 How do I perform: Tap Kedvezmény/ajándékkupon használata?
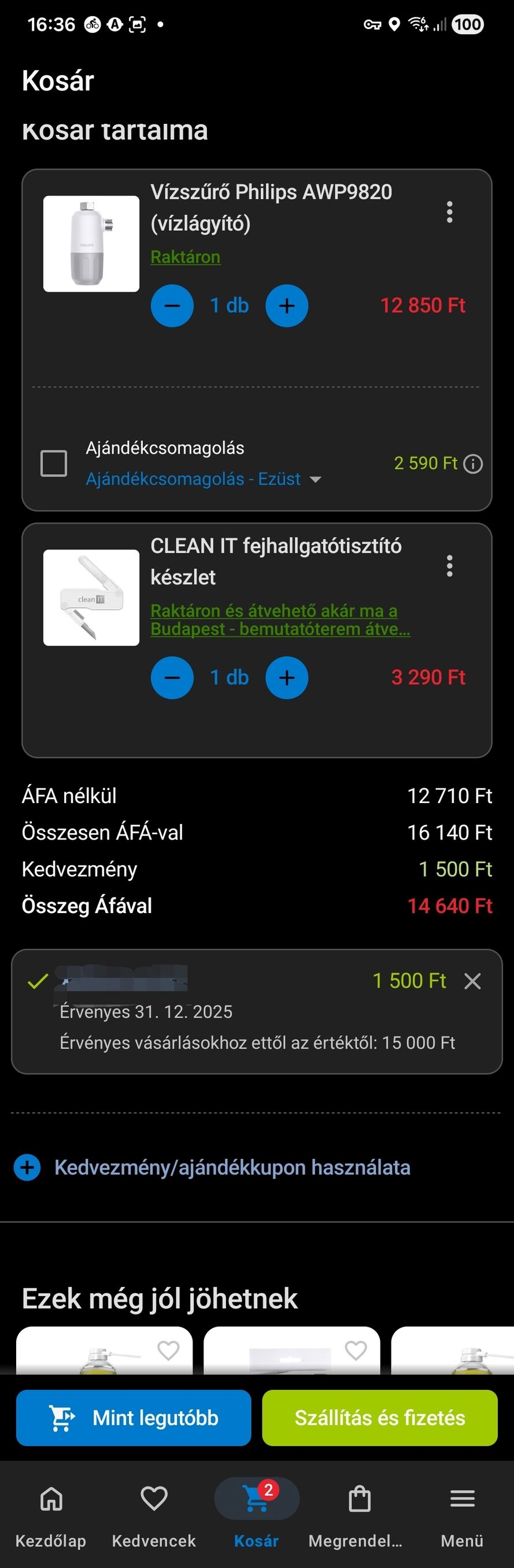(231, 1168)
